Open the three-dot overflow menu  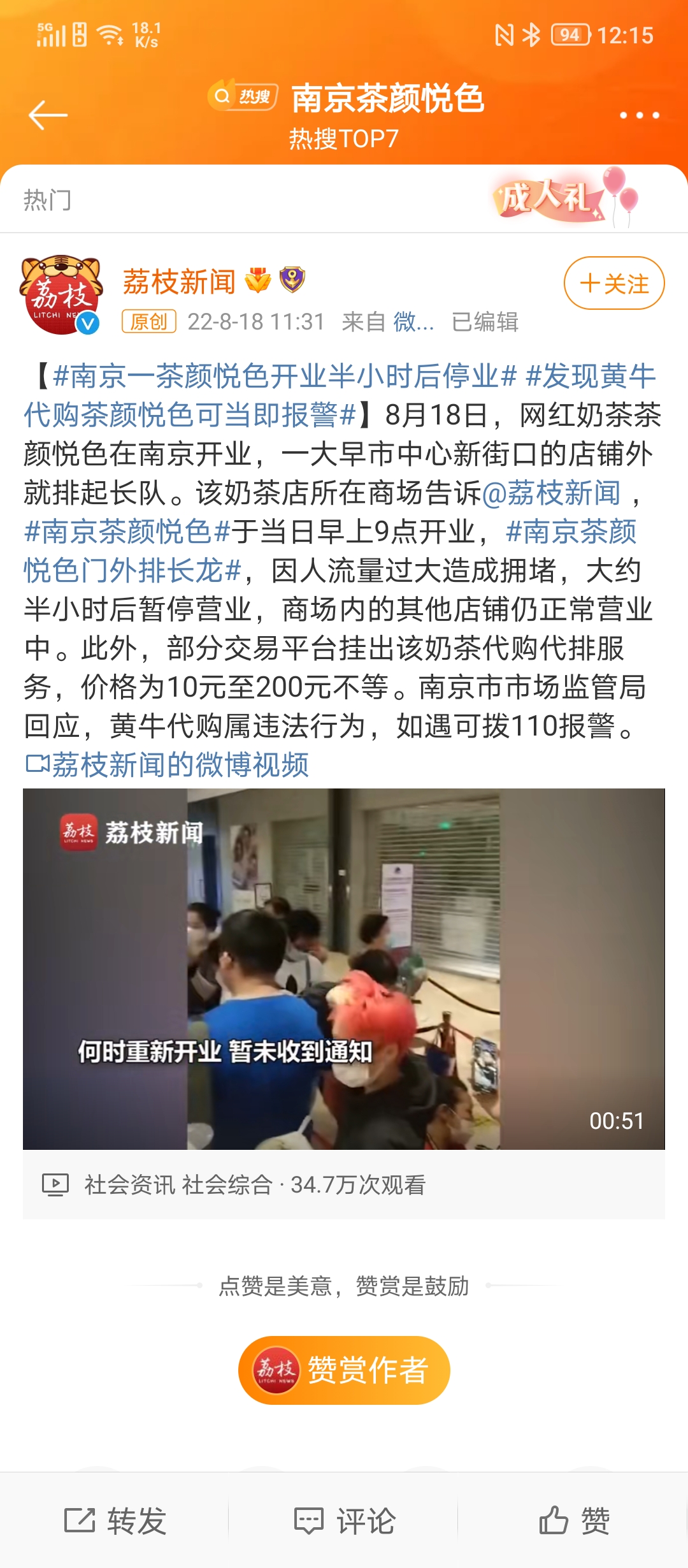coord(639,115)
